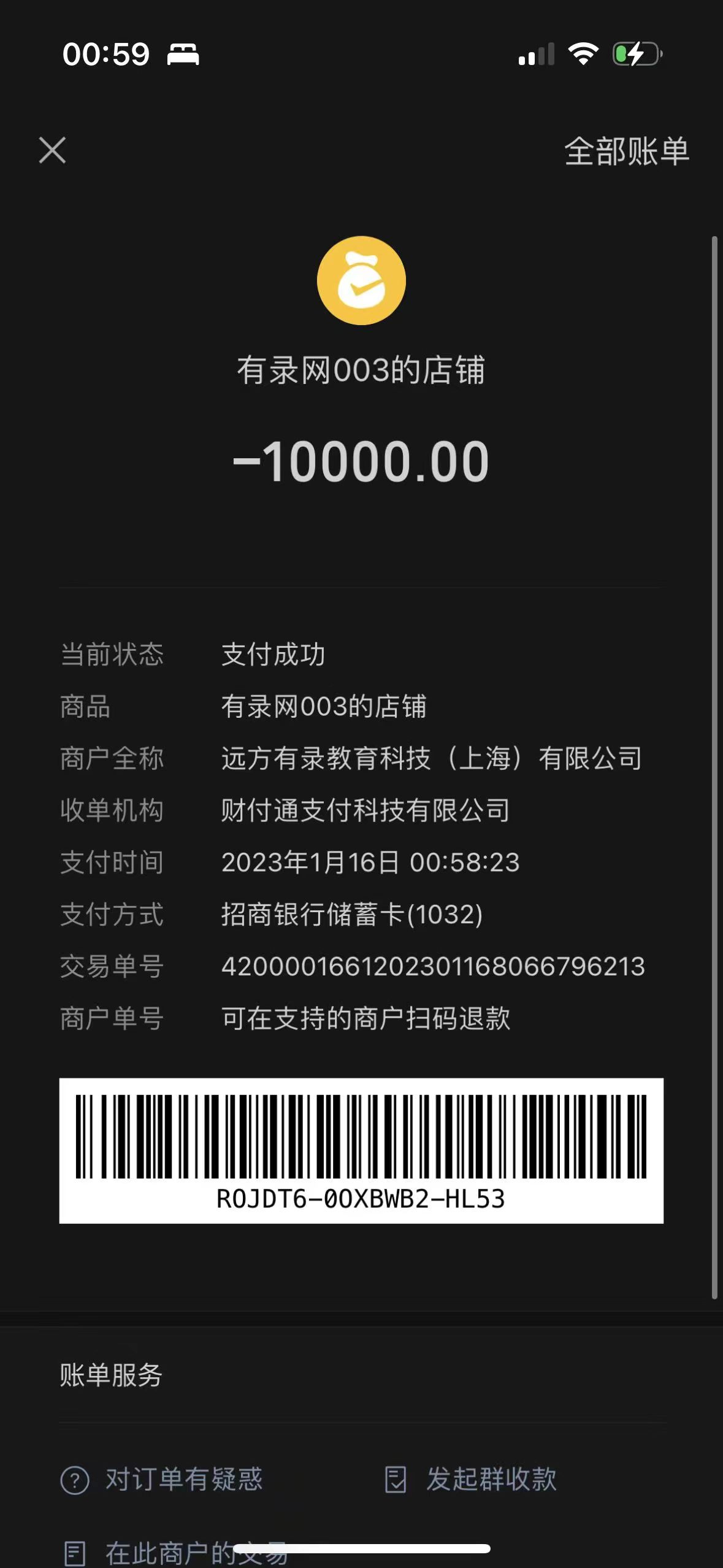Tap 对订单有疑惑 for order help
The width and height of the screenshot is (723, 1568).
[163, 1479]
